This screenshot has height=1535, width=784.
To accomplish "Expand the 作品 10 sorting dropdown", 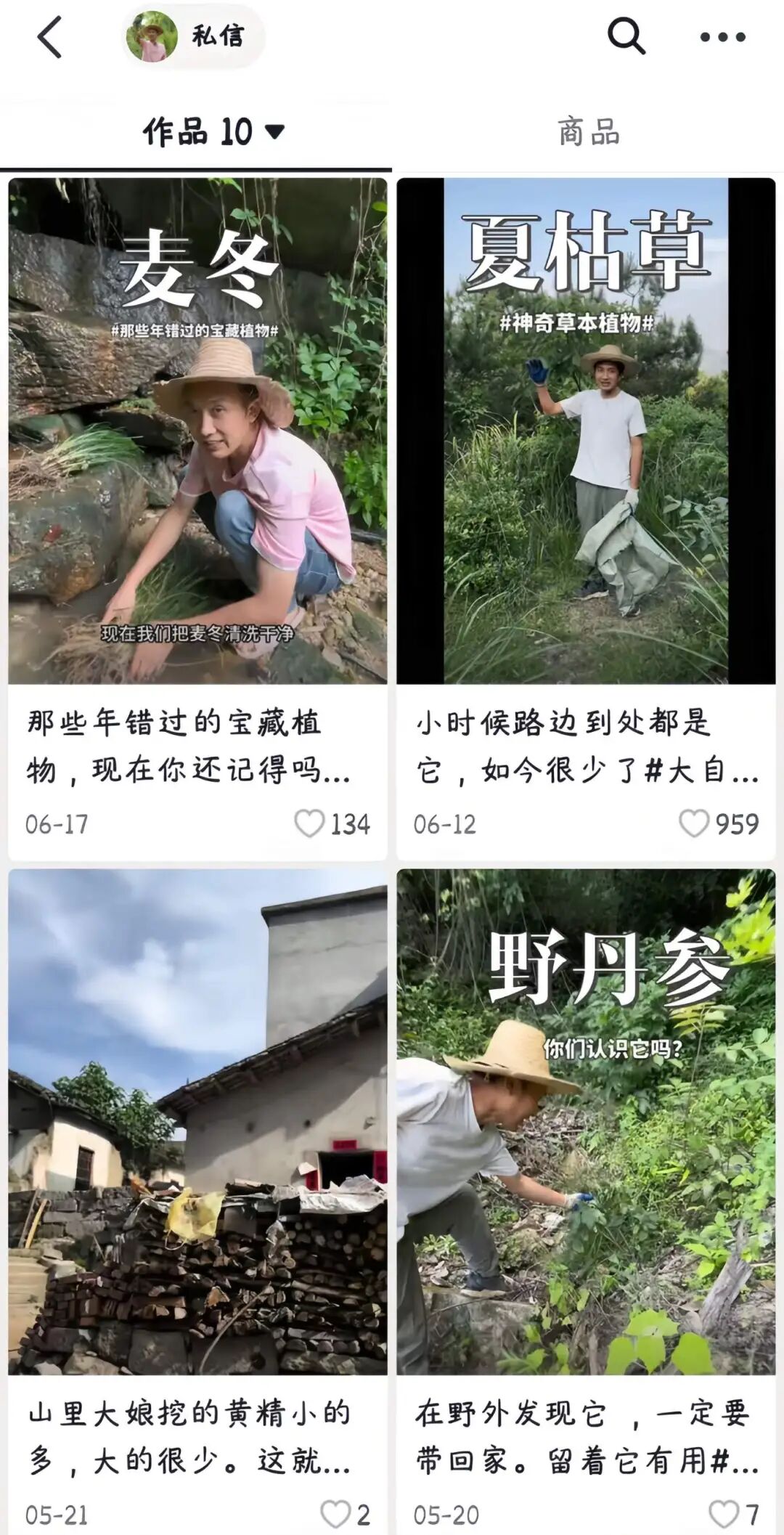I will pyautogui.click(x=213, y=132).
